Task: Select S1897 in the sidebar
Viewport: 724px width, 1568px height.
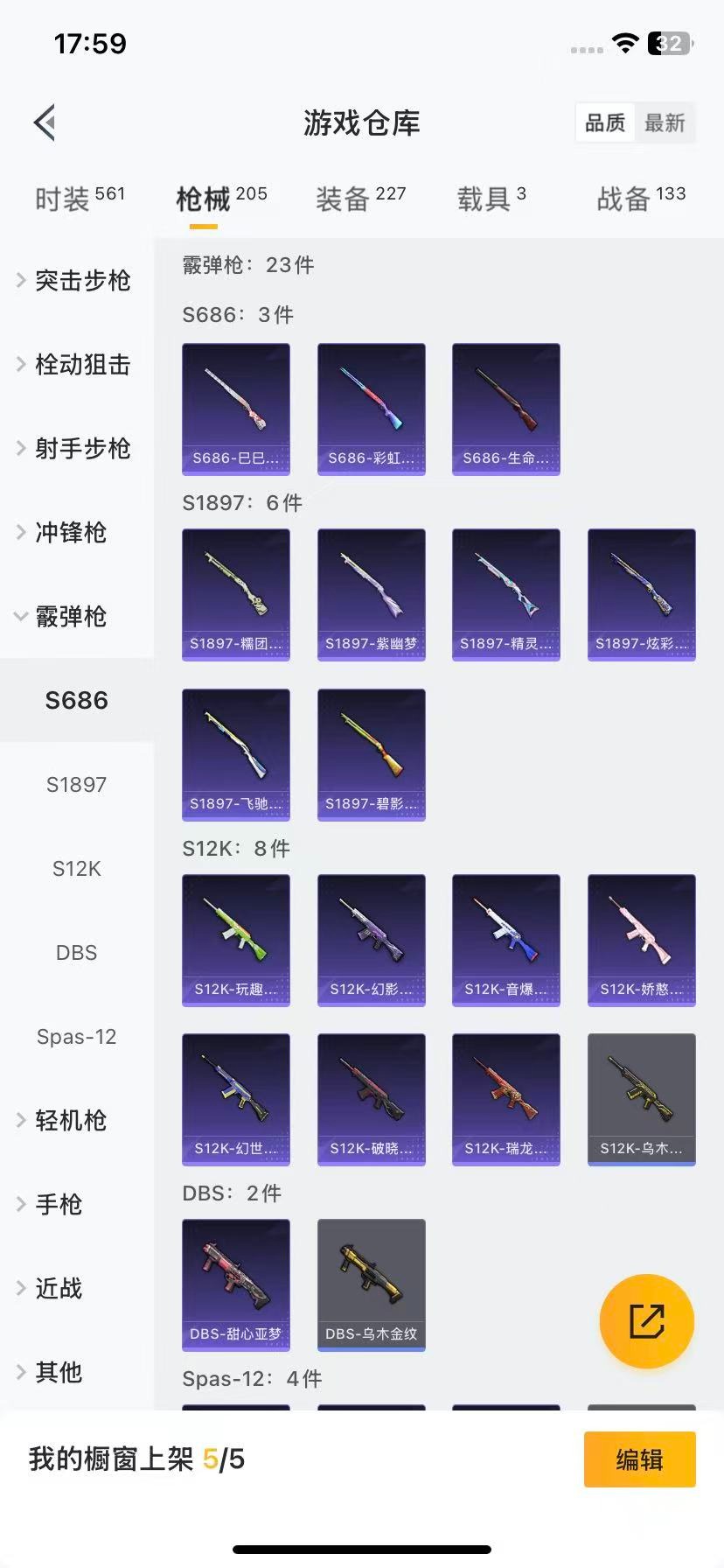Action: tap(77, 784)
